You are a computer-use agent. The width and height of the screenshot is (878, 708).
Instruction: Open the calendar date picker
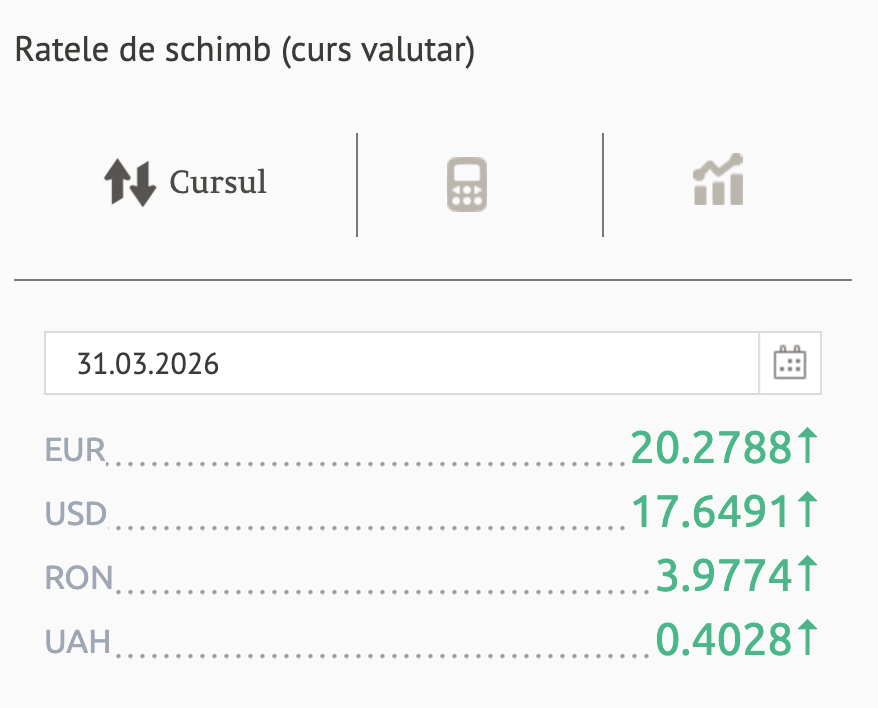[x=790, y=363]
